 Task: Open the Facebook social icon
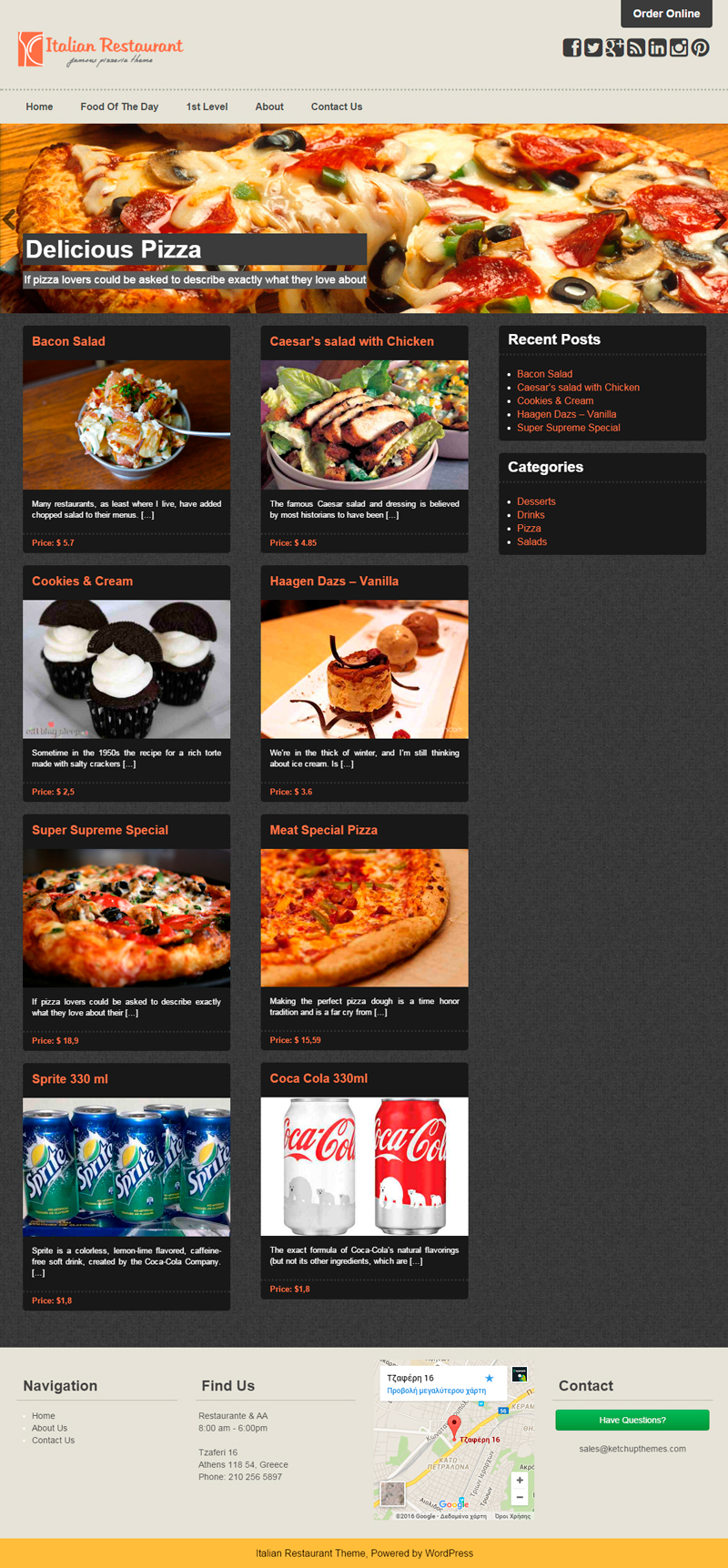click(571, 47)
